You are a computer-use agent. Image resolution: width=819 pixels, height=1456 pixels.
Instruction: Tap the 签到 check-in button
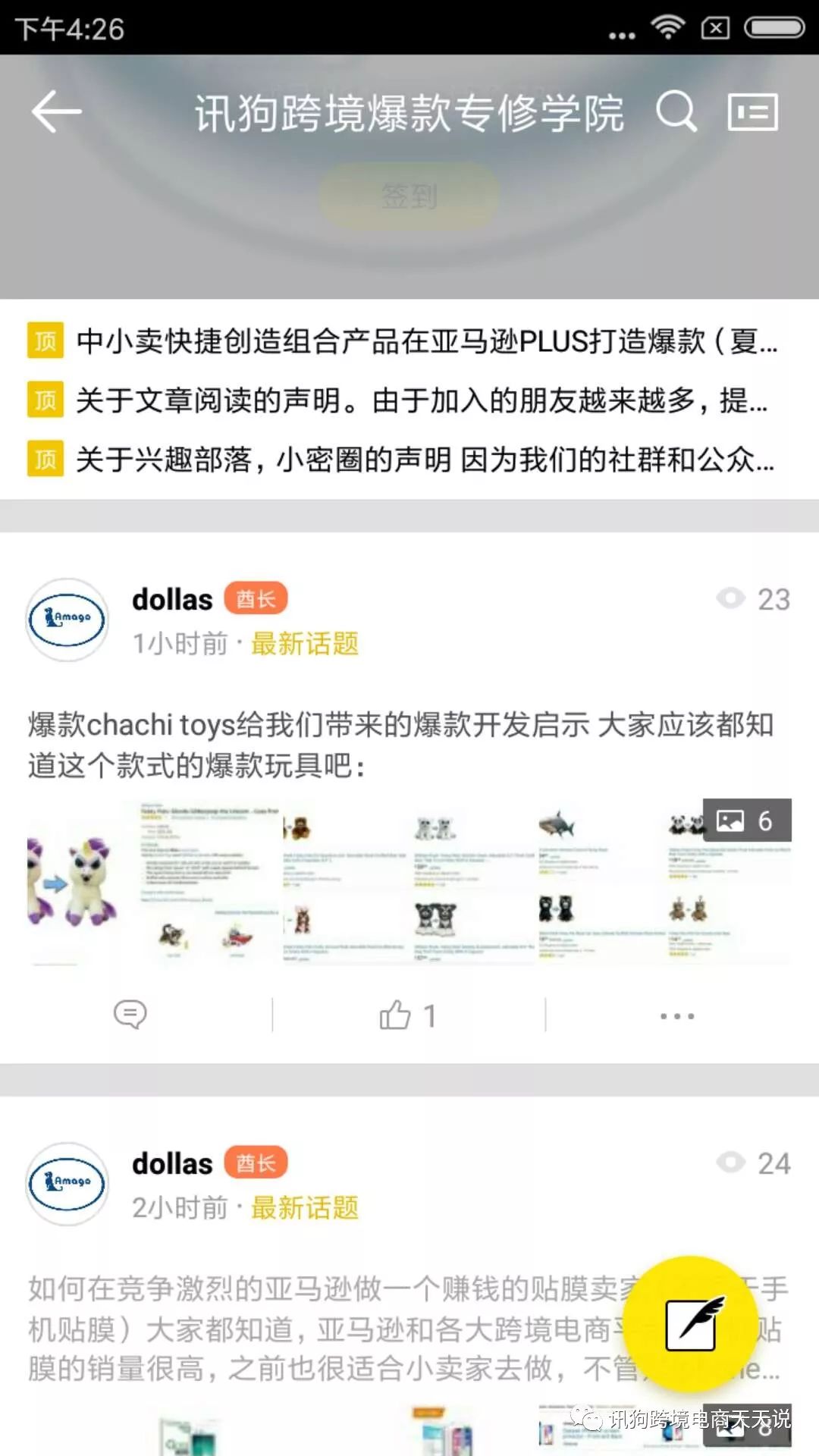click(x=409, y=196)
